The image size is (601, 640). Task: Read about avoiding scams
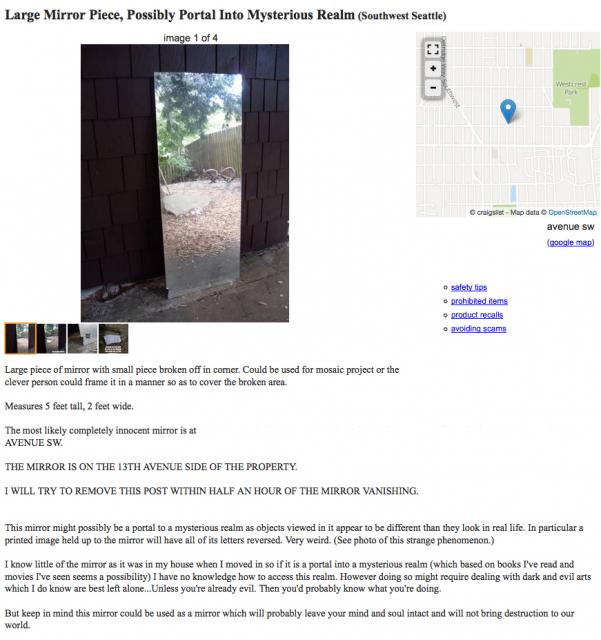click(478, 329)
